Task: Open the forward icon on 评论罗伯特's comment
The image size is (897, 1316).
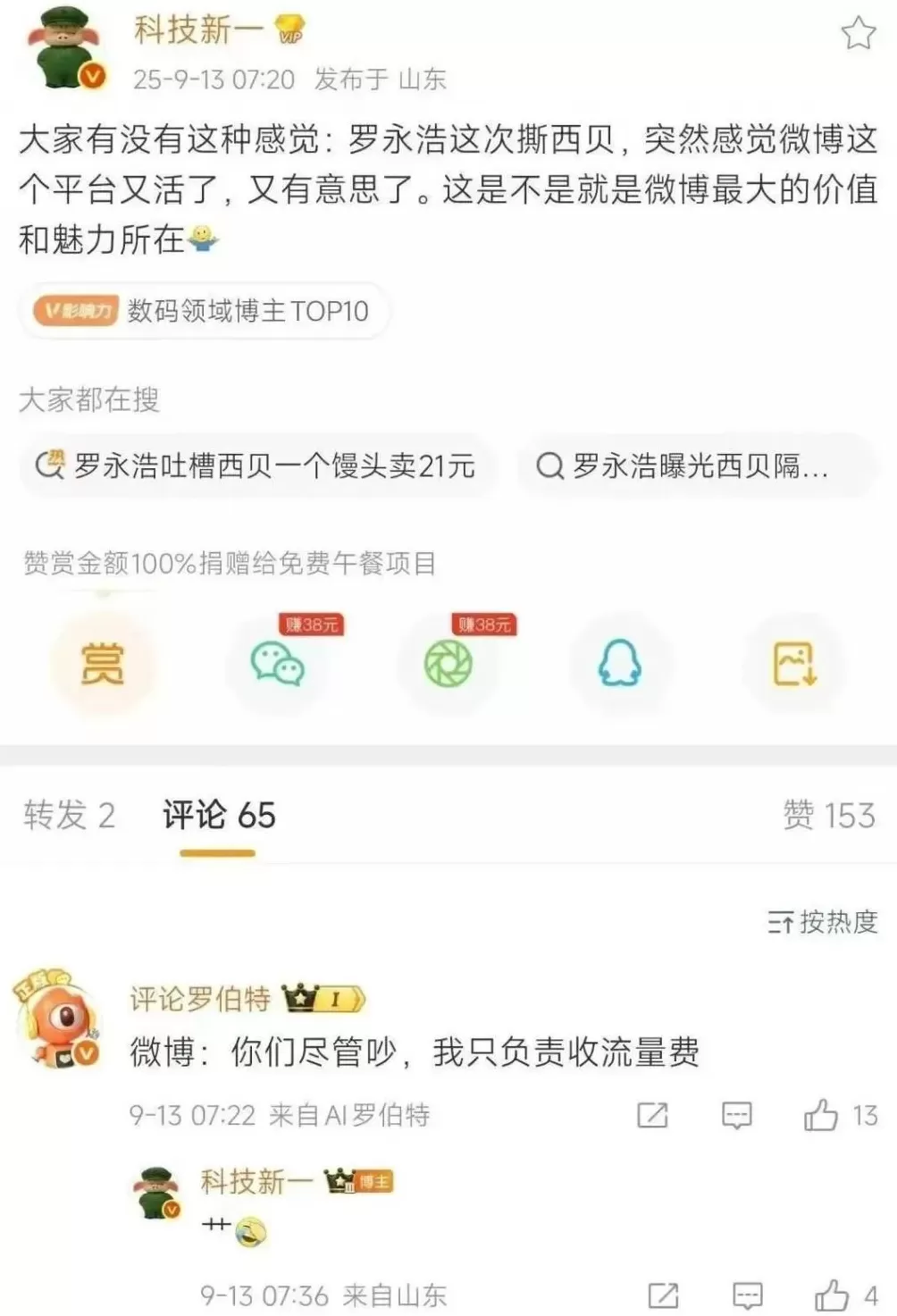Action: click(652, 1115)
